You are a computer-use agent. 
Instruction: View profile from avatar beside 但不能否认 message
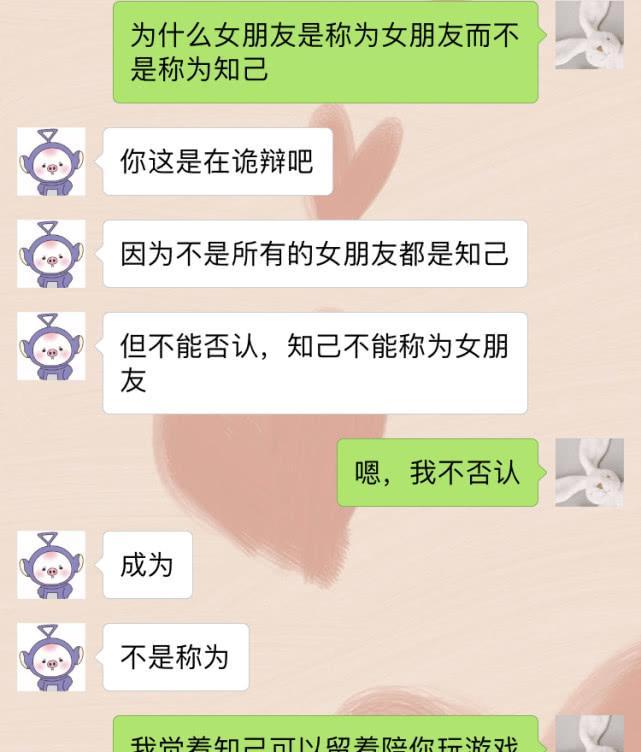pyautogui.click(x=51, y=346)
